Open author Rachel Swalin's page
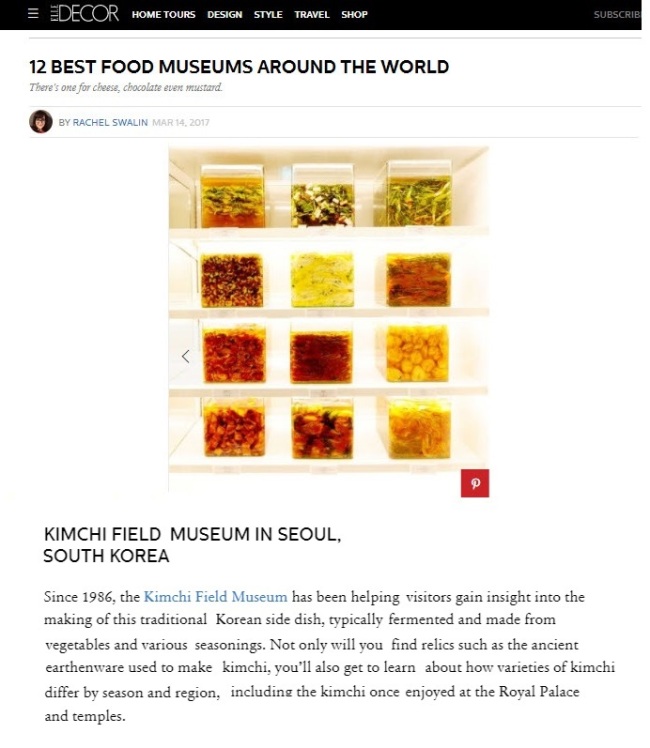Viewport: 650px width, 748px height. 110,123
